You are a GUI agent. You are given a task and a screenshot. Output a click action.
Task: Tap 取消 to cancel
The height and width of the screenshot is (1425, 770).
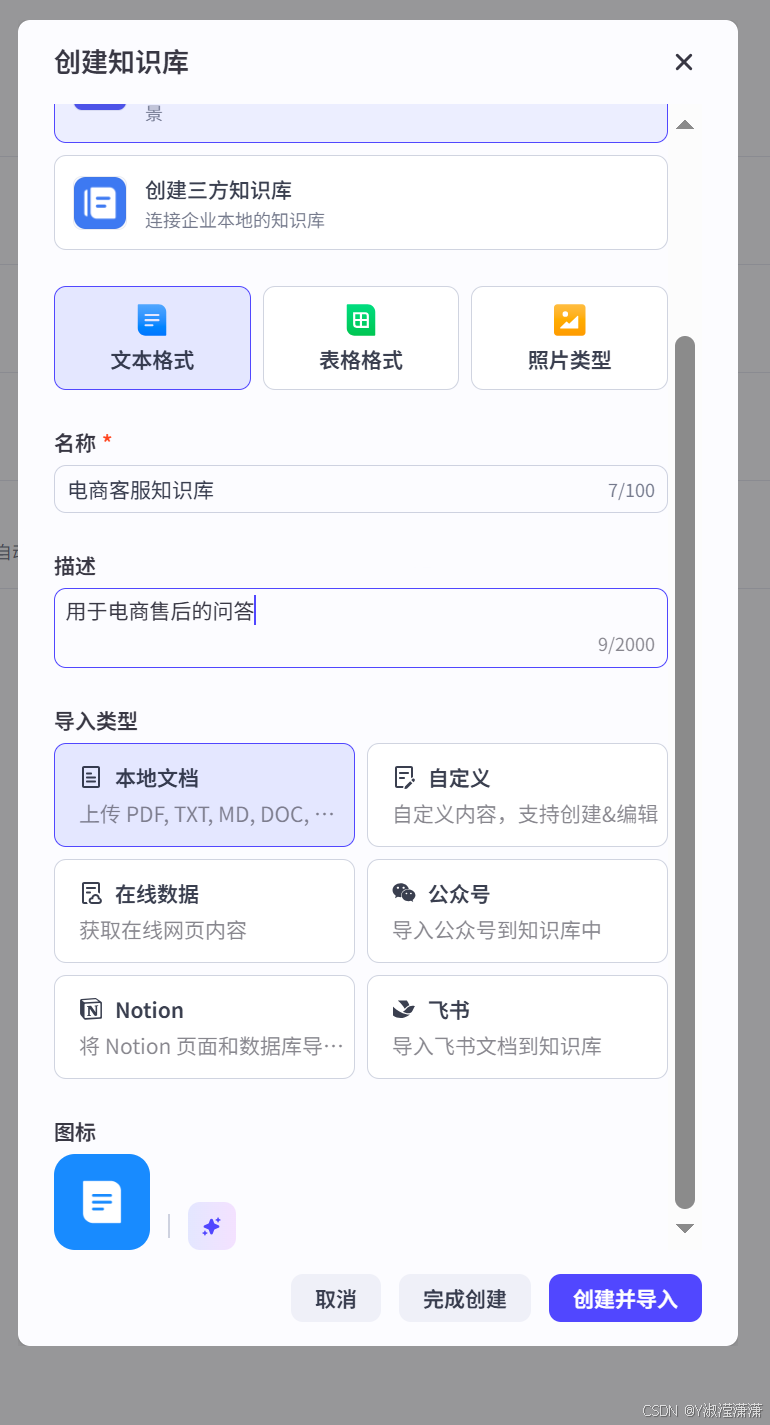tap(336, 1298)
